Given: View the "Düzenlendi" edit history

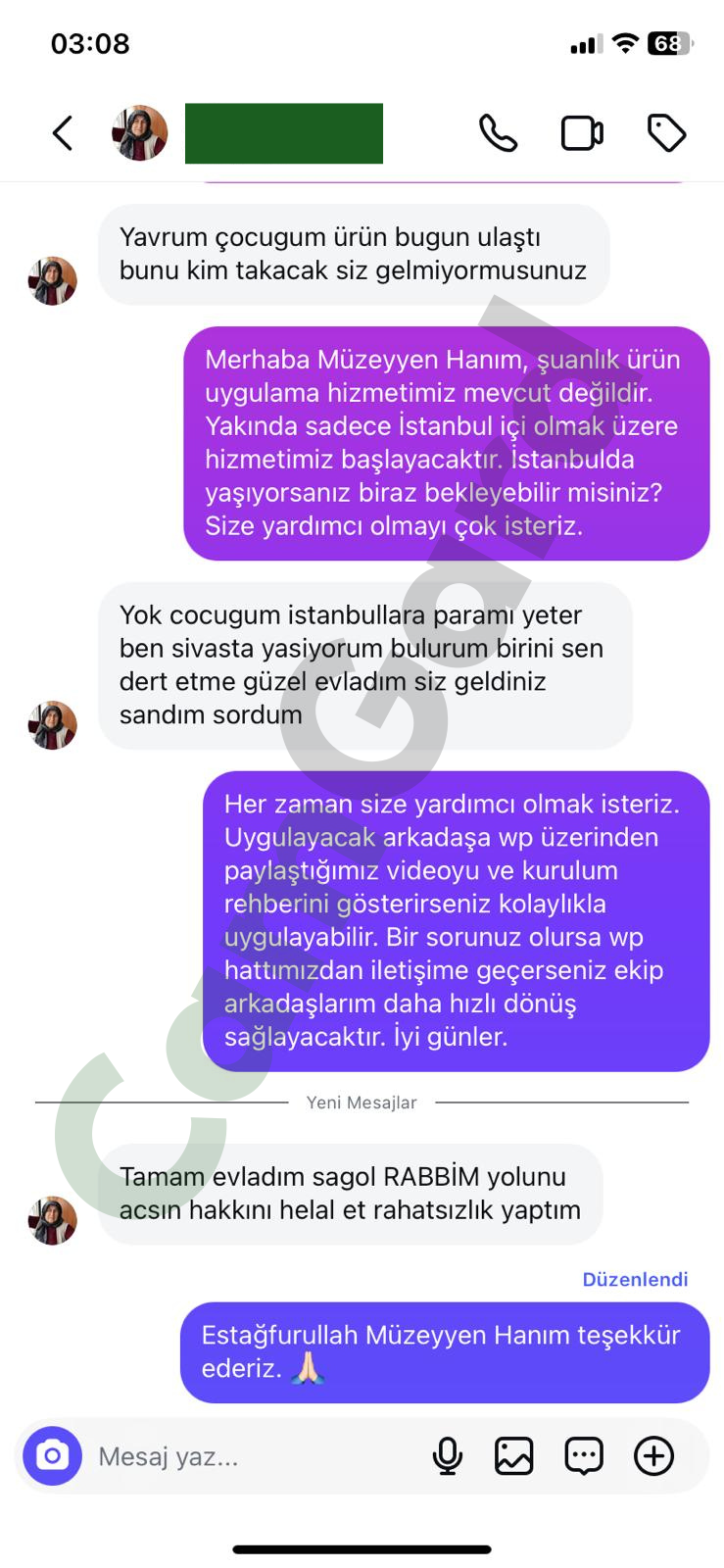Looking at the screenshot, I should 635,1279.
